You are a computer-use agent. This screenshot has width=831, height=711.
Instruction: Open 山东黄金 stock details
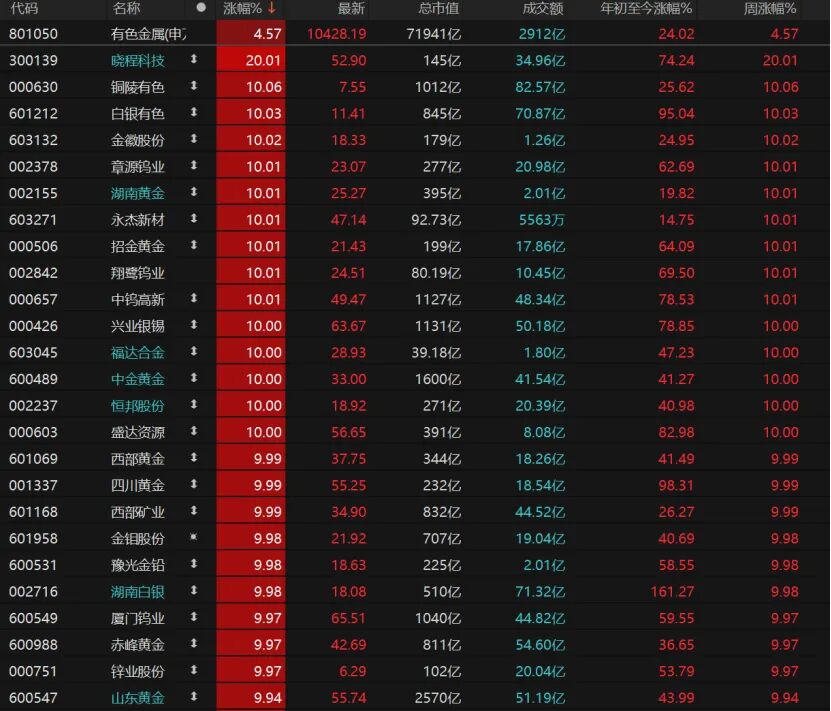click(138, 697)
